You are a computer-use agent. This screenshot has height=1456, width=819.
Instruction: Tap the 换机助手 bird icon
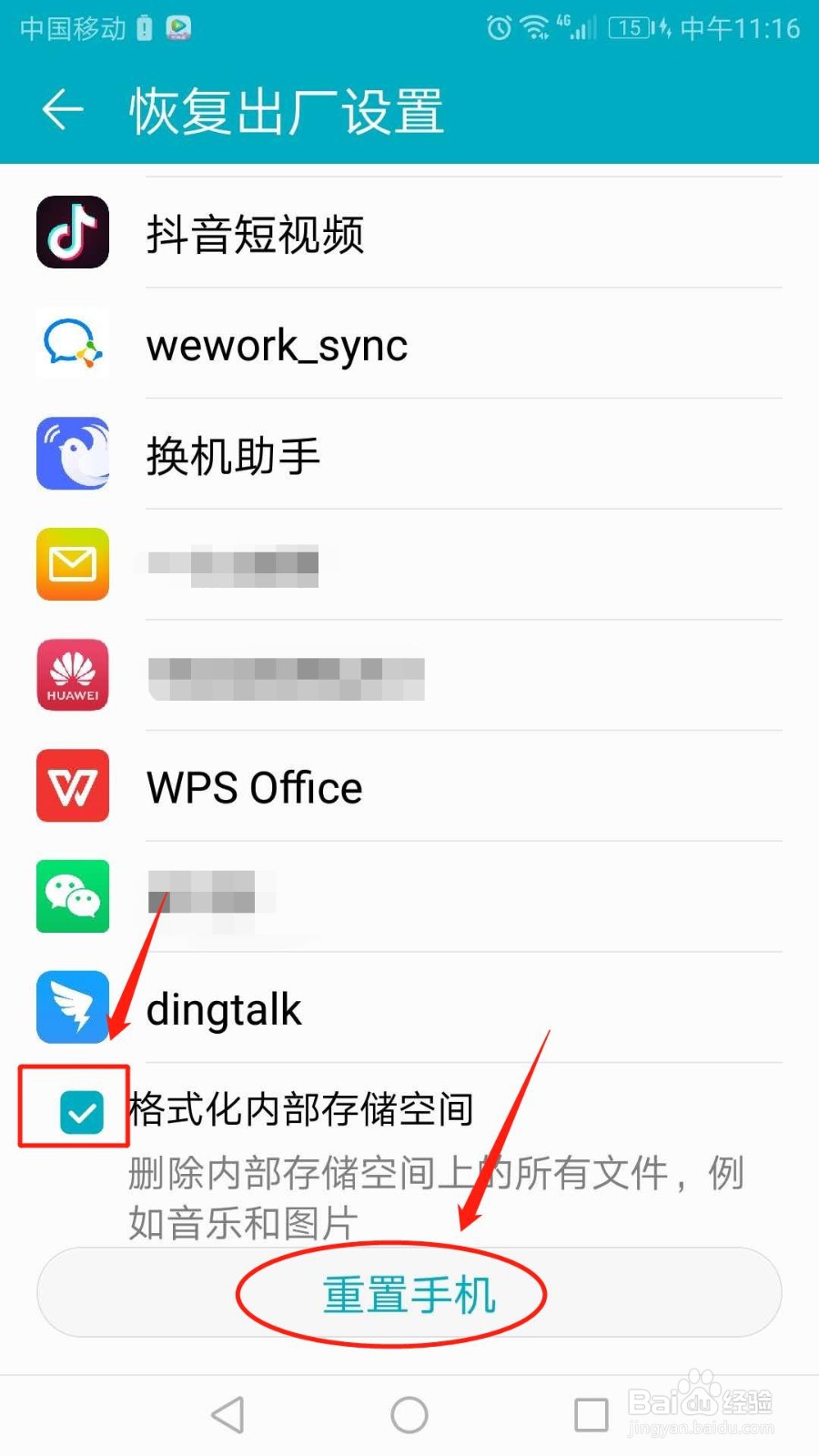(73, 453)
